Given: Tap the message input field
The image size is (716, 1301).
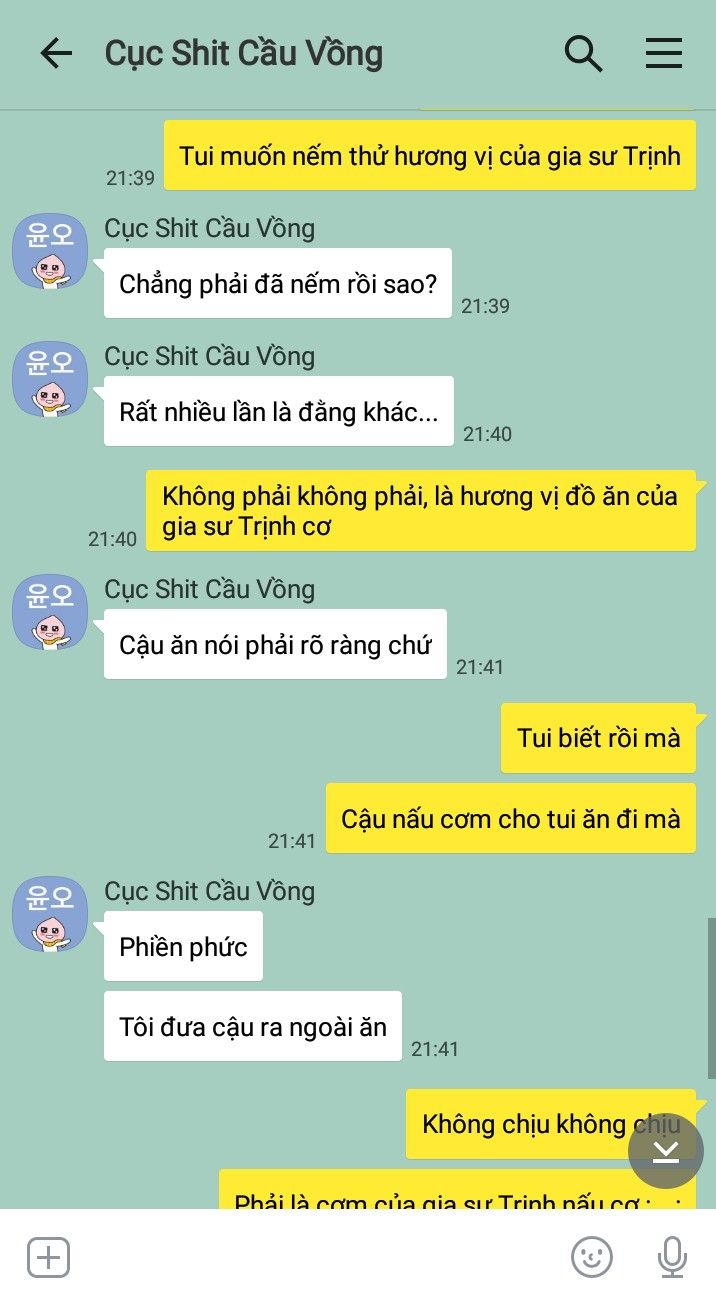Looking at the screenshot, I should coord(310,1256).
